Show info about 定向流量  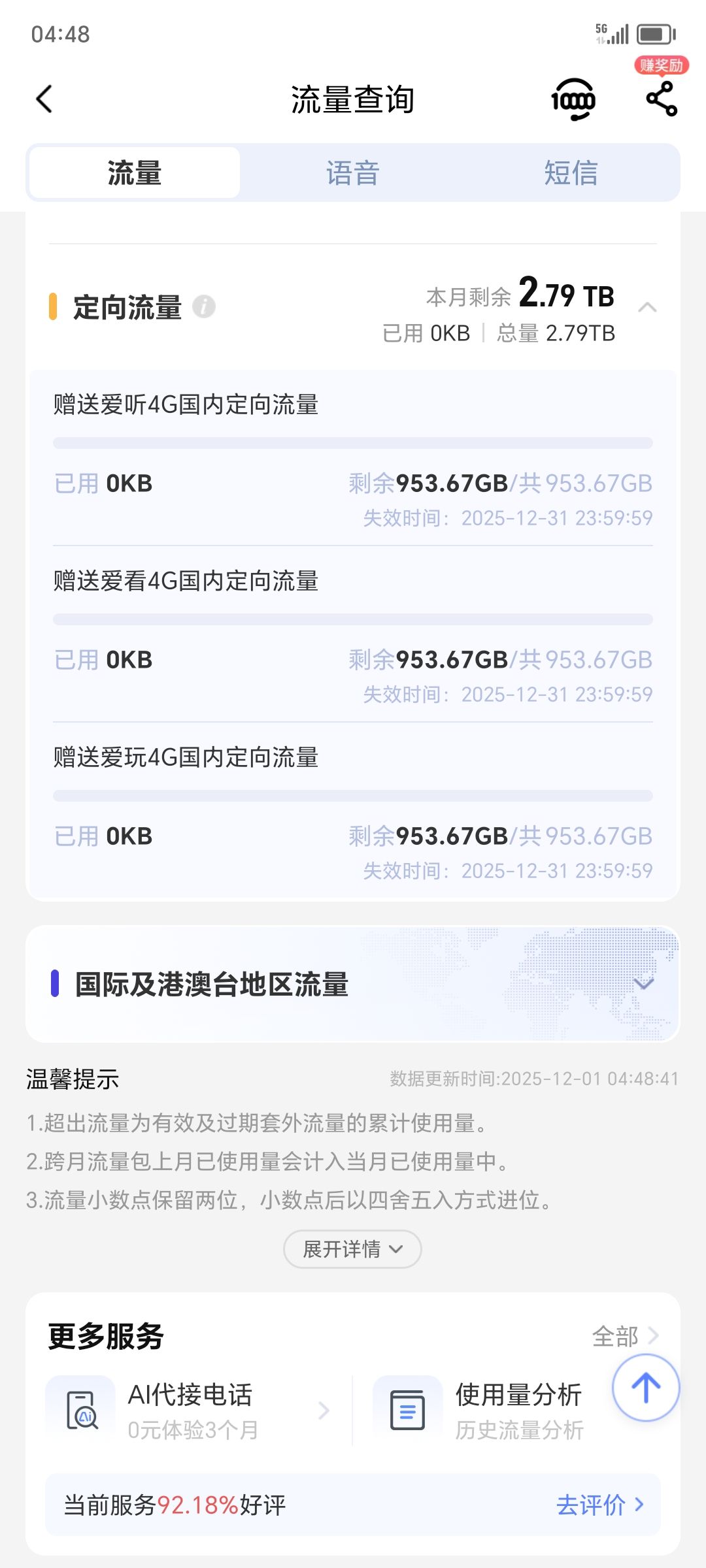pos(204,306)
